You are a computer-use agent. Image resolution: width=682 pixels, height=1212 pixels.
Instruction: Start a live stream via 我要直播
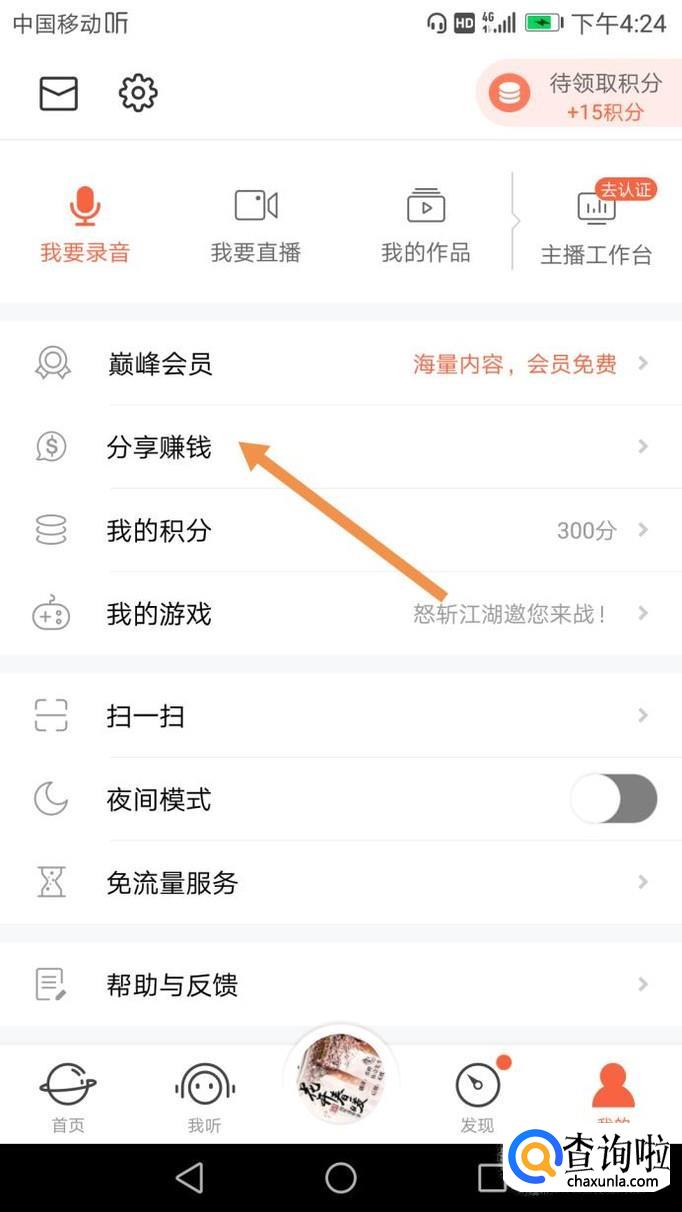(x=256, y=225)
